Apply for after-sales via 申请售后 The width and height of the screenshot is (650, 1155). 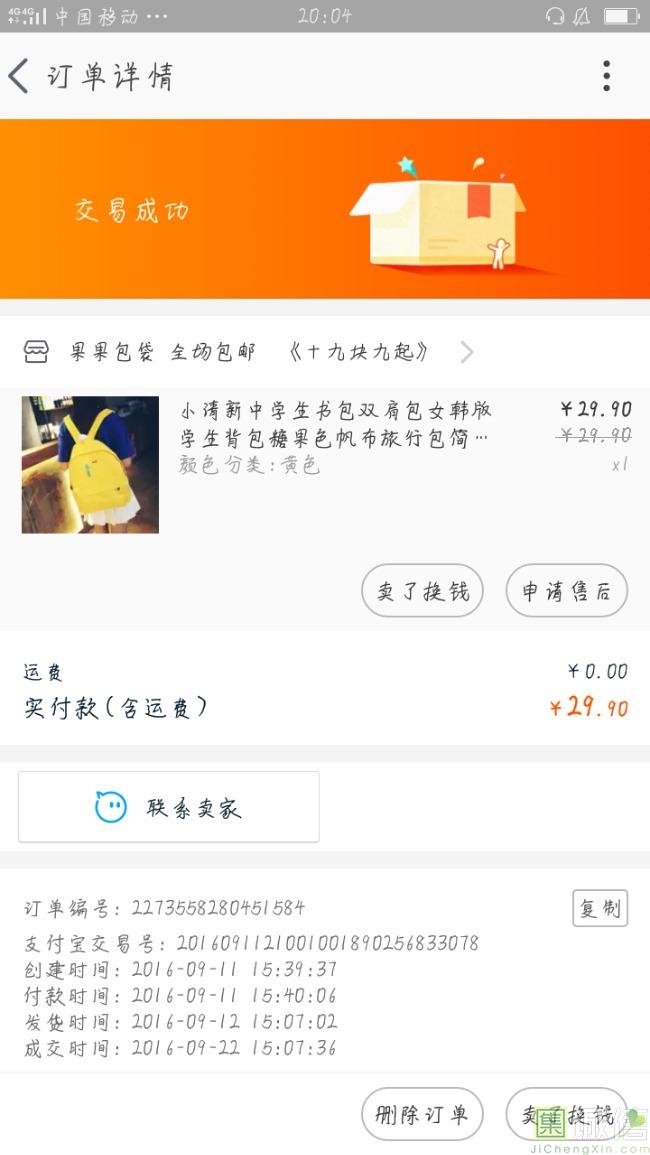tap(566, 590)
